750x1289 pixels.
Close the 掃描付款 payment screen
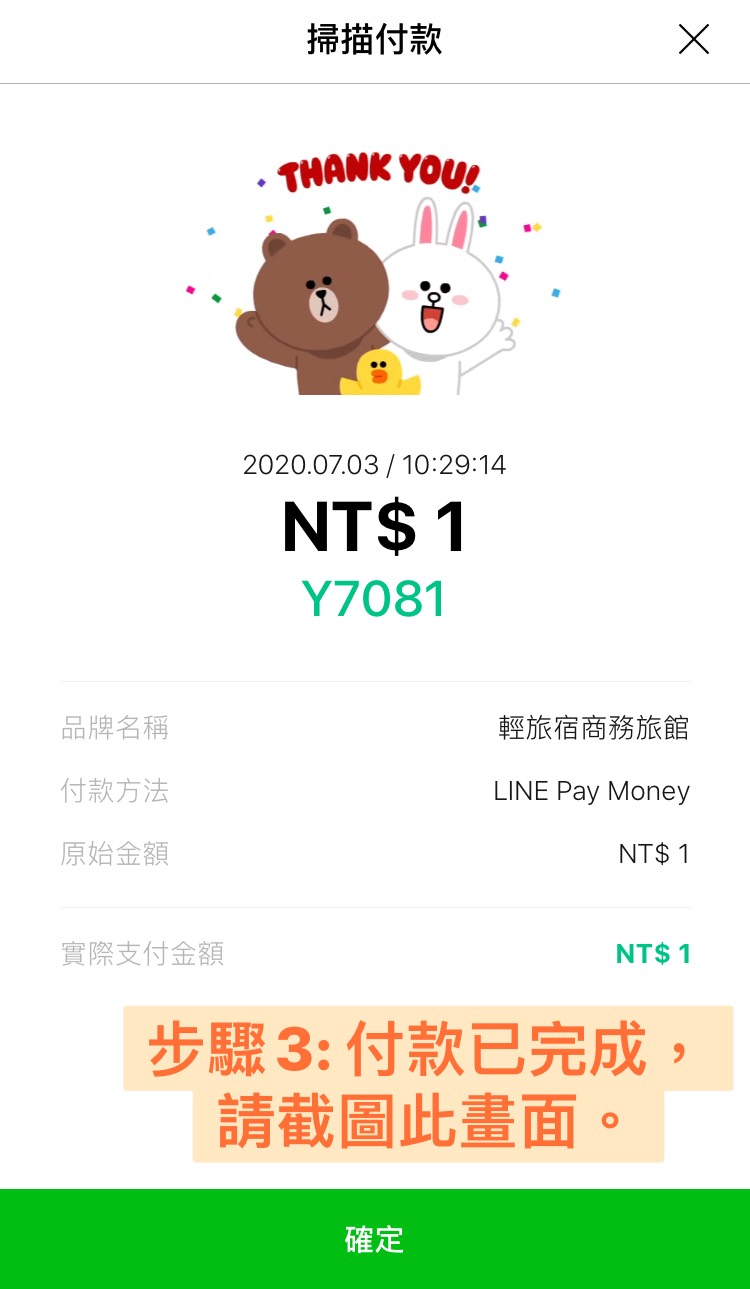(x=693, y=40)
